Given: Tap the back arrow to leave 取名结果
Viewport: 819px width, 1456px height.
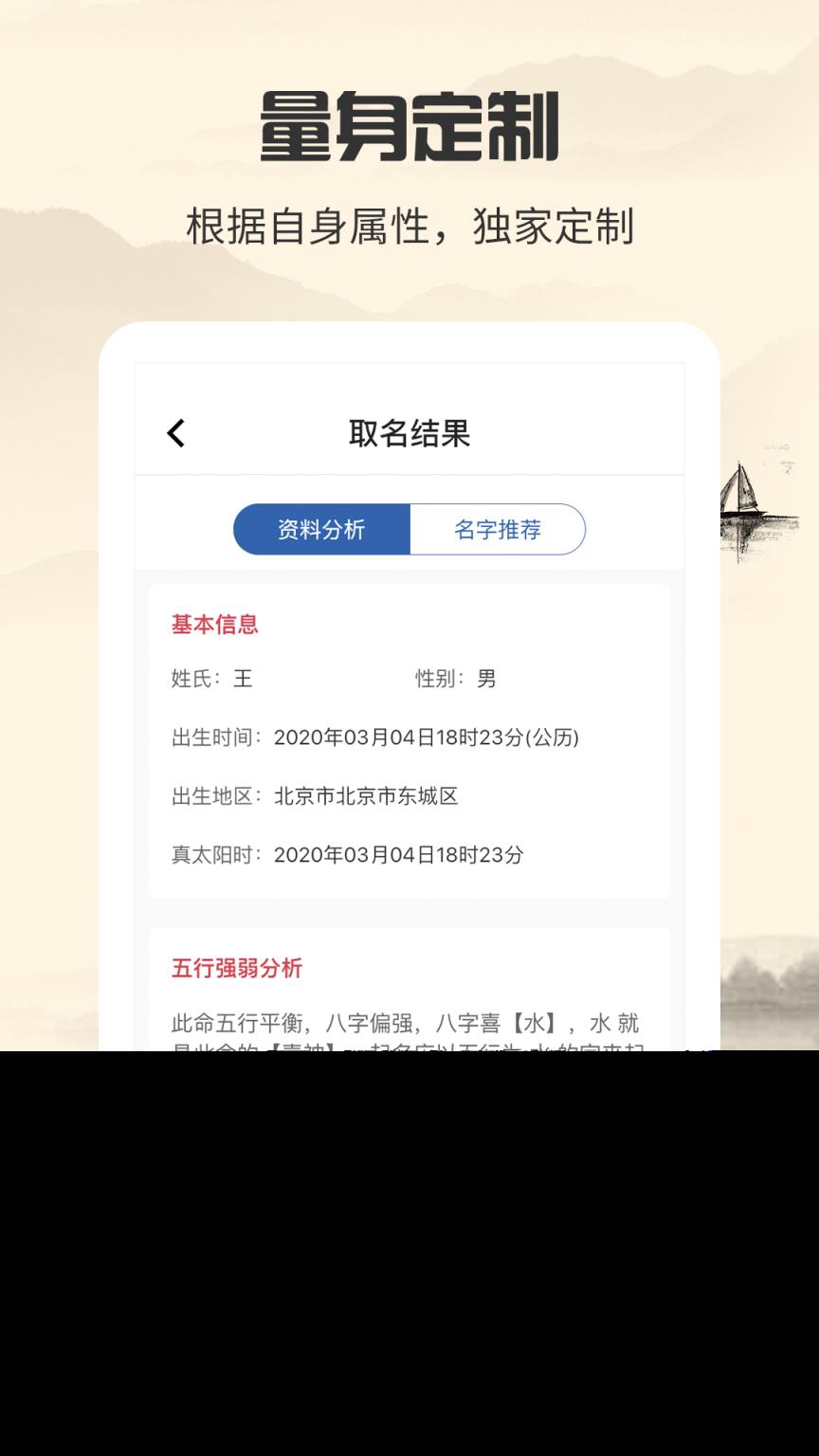Looking at the screenshot, I should 175,432.
